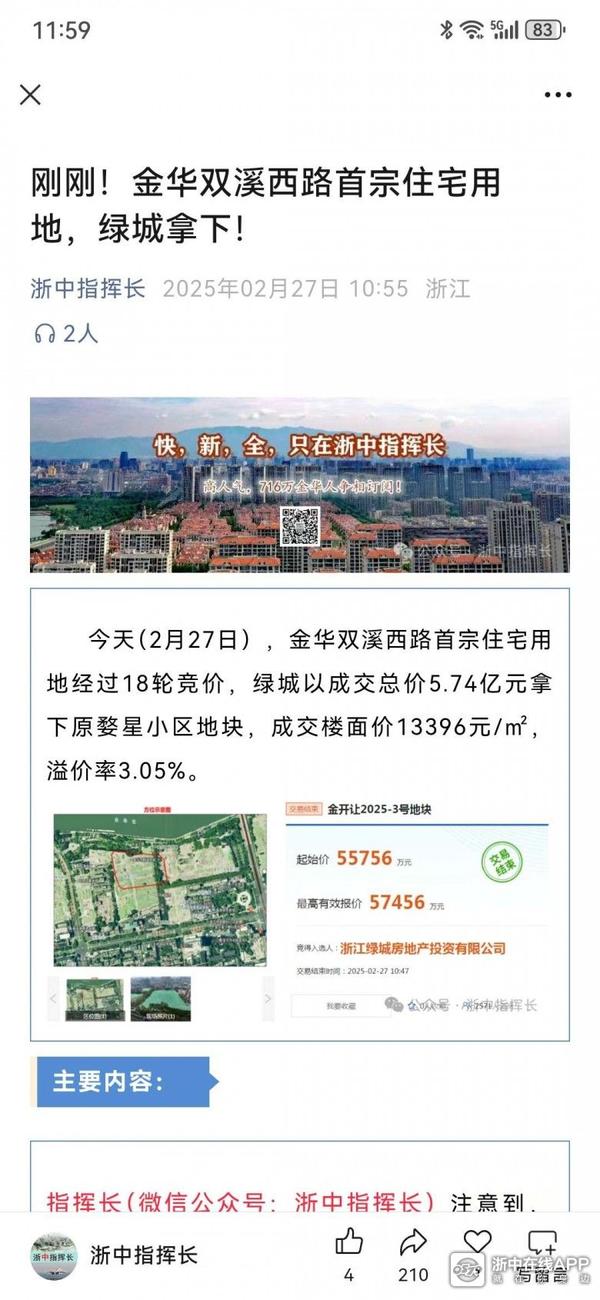Open the three-dot overflow menu
This screenshot has height=1300, width=600.
(x=557, y=95)
